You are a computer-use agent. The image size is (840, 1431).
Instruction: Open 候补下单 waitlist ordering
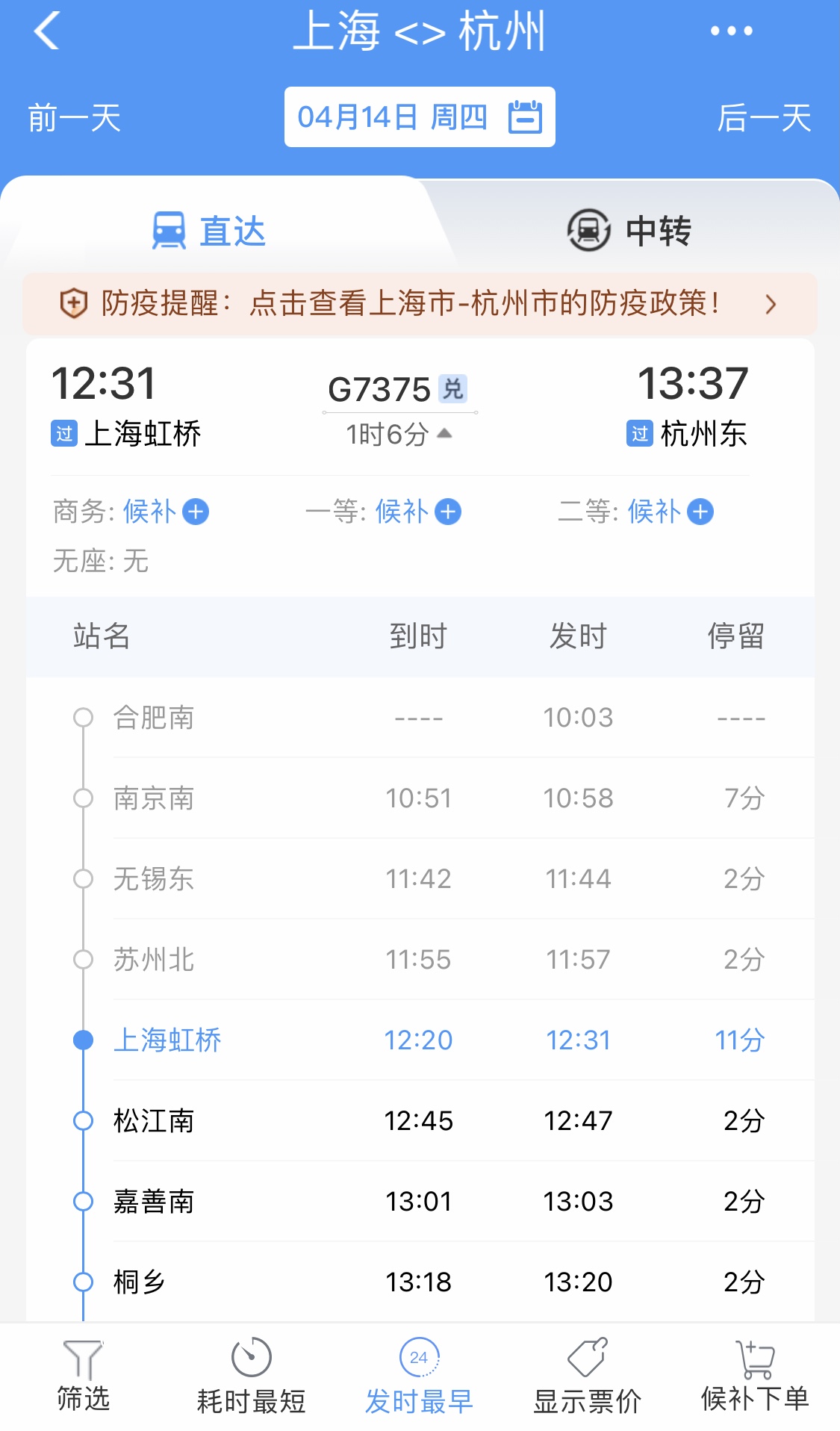click(755, 1376)
